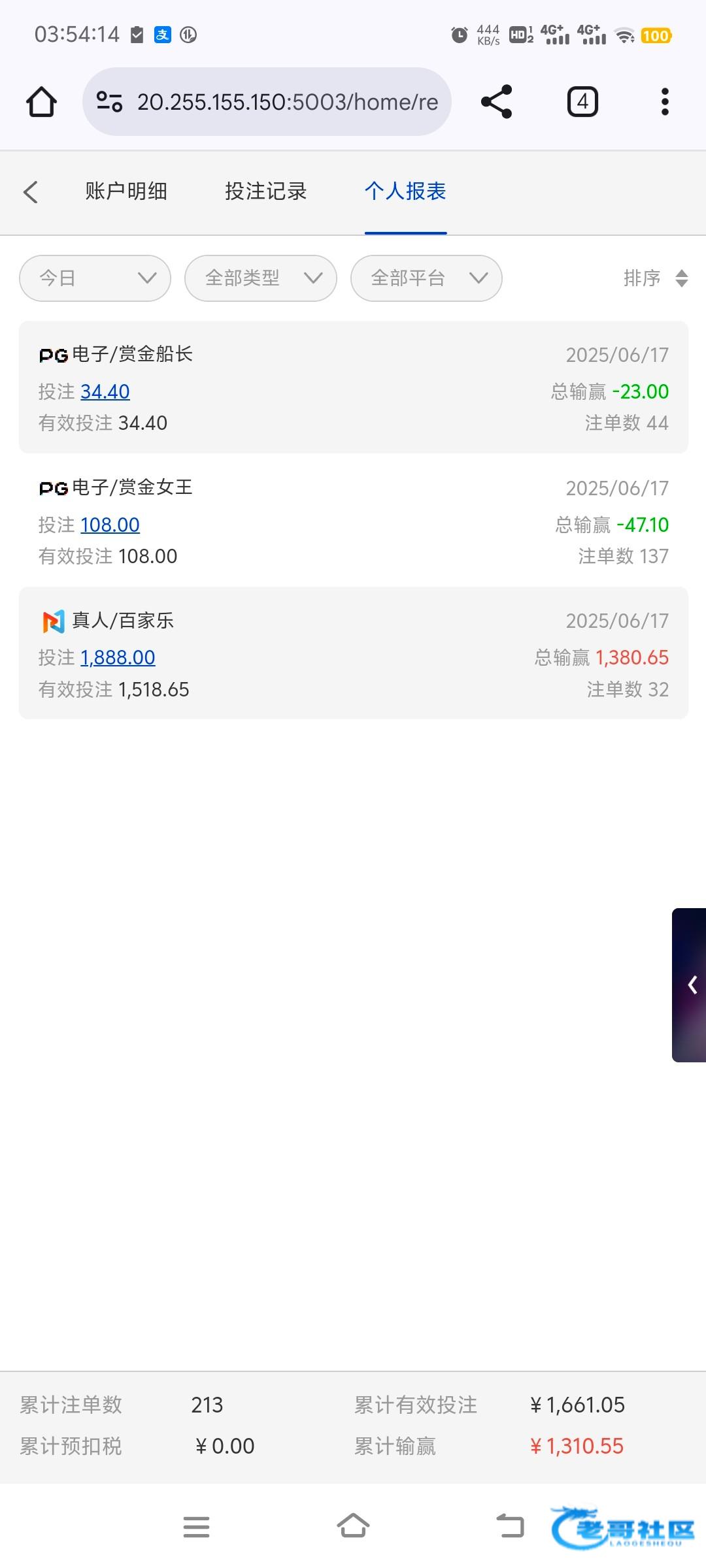Switch to the 投注记录 tab
This screenshot has height=1568, width=706.
pos(265,191)
